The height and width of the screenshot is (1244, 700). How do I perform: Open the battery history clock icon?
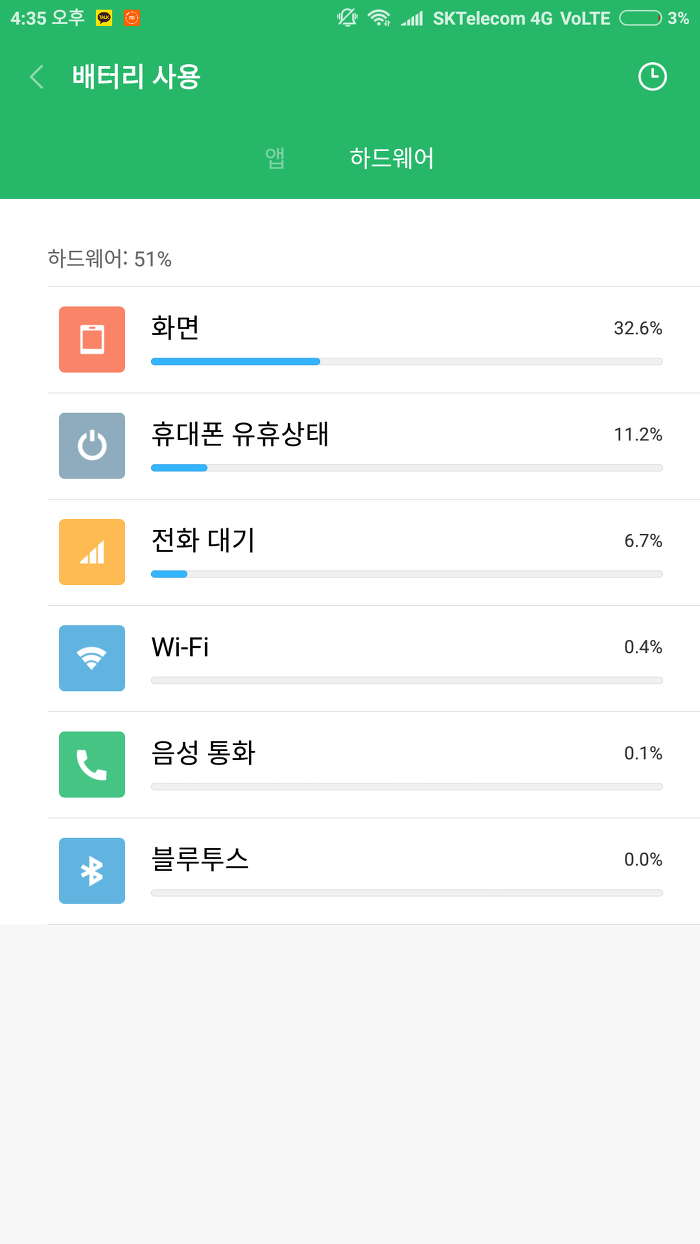point(652,77)
